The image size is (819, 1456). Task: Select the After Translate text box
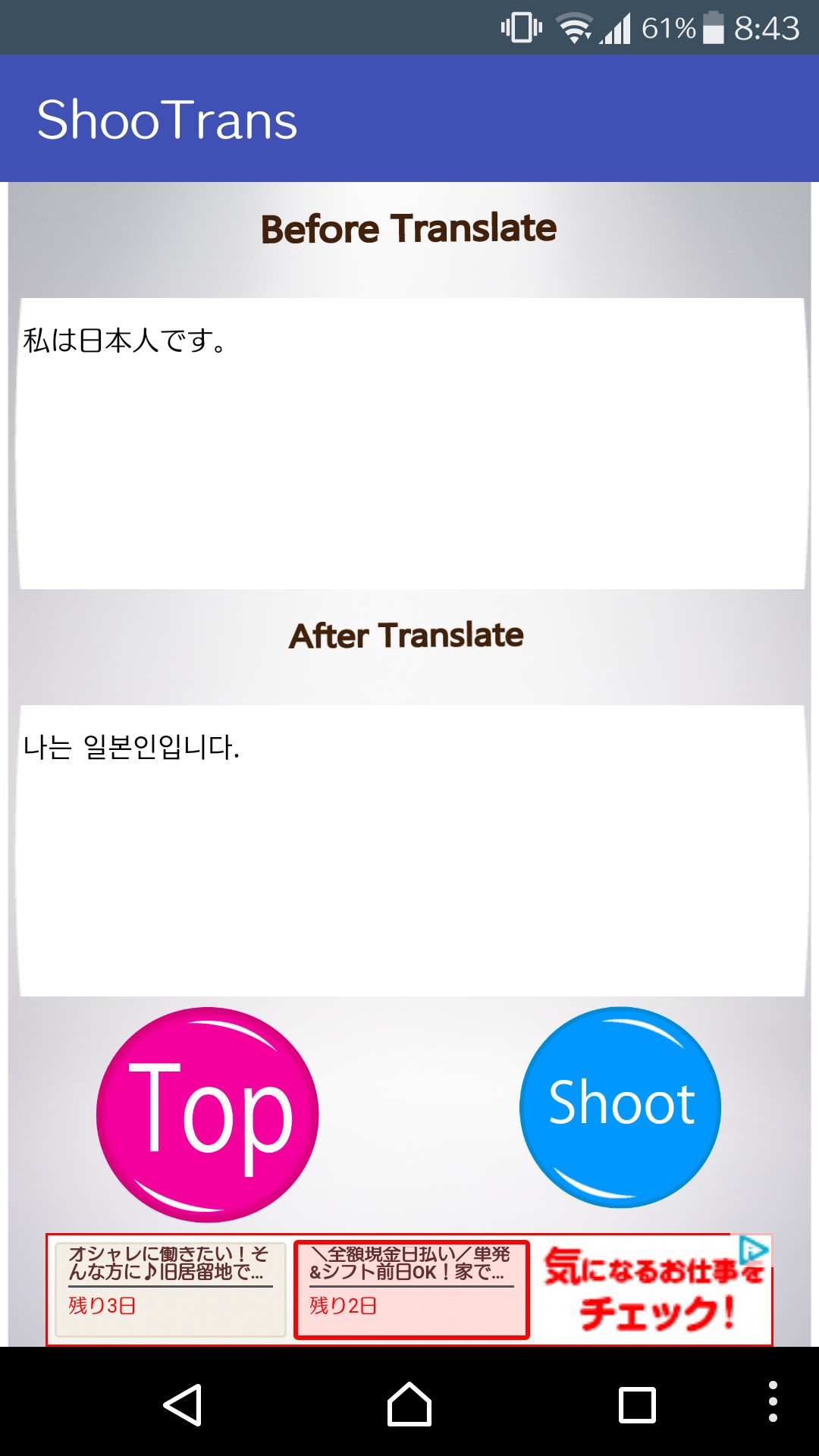click(412, 851)
